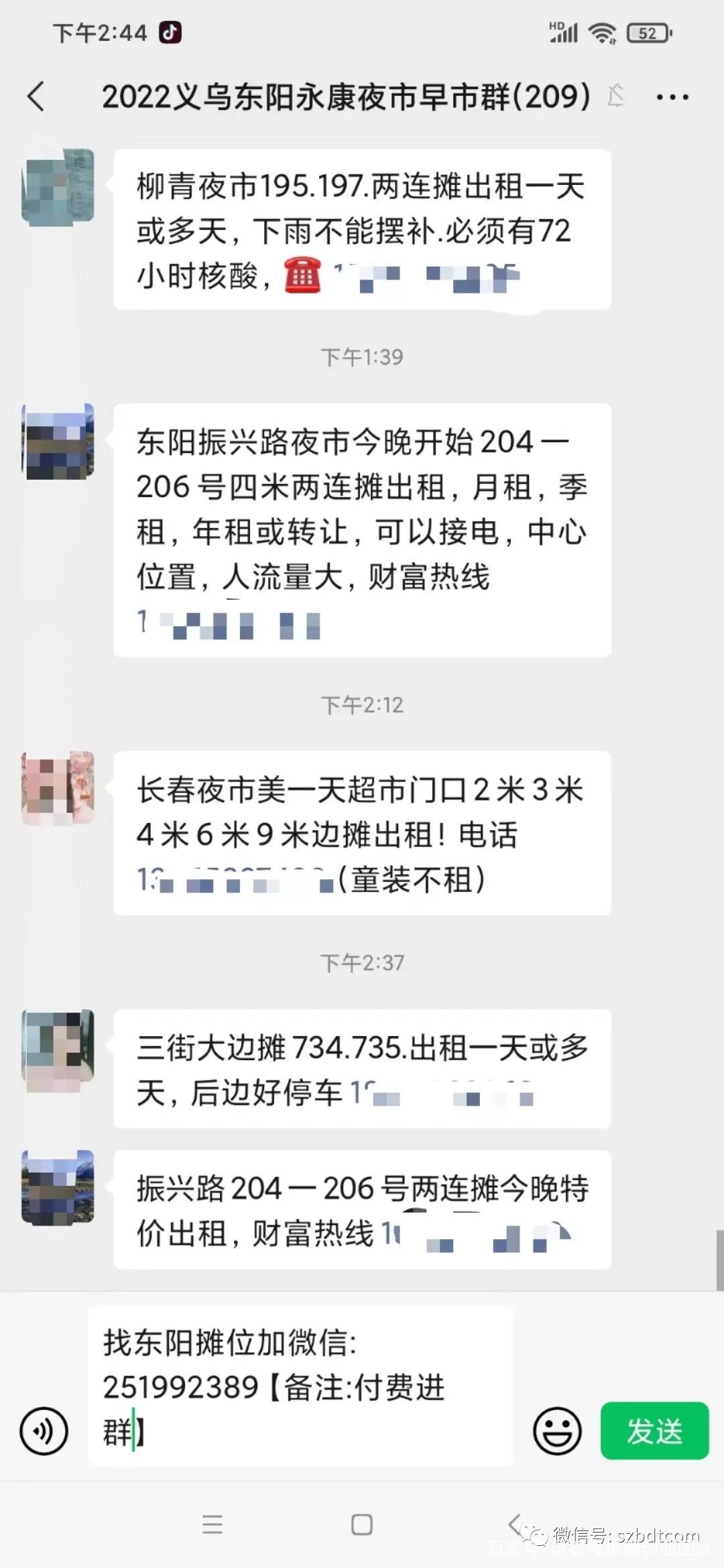Image resolution: width=724 pixels, height=1568 pixels.
Task: Send the message with 发送 button
Action: click(654, 1431)
